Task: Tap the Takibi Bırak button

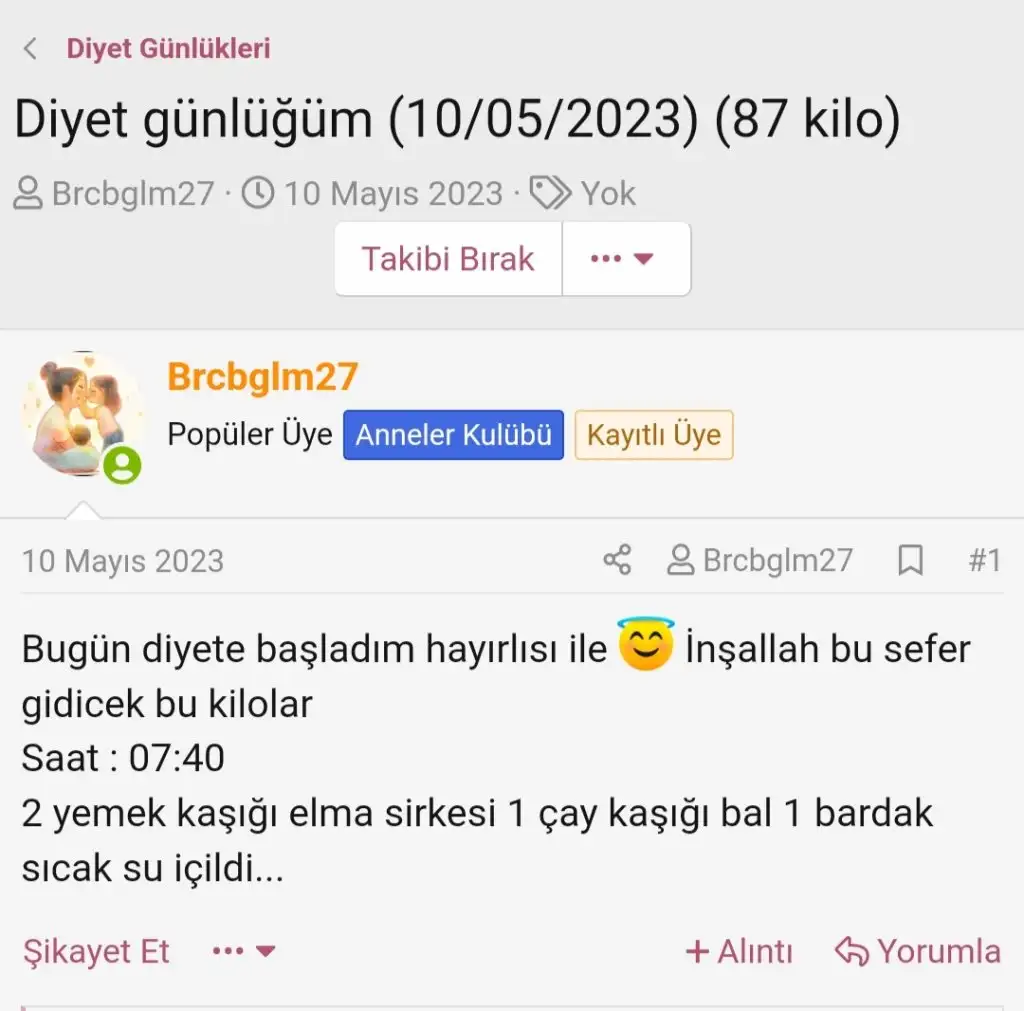Action: (448, 259)
